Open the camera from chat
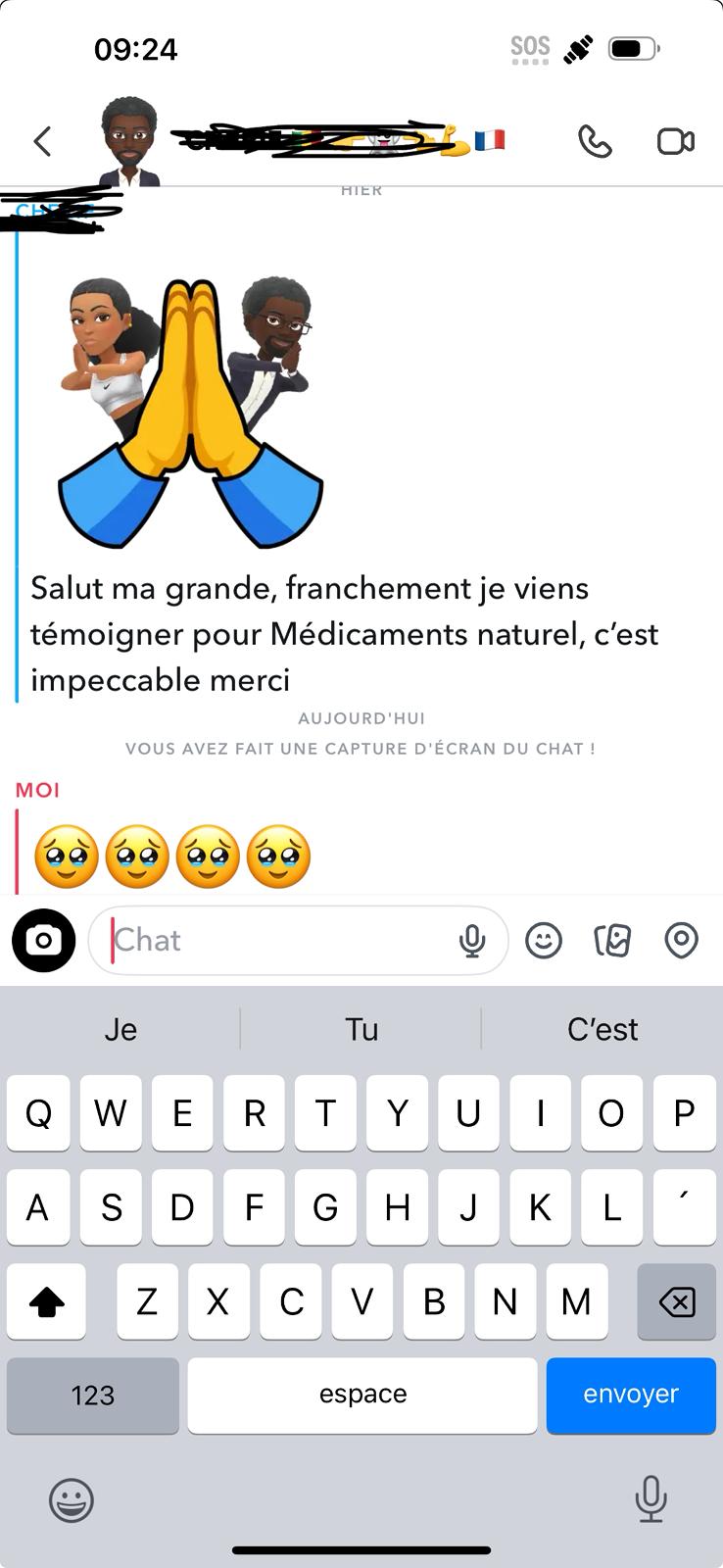This screenshot has width=723, height=1568. pyautogui.click(x=44, y=941)
